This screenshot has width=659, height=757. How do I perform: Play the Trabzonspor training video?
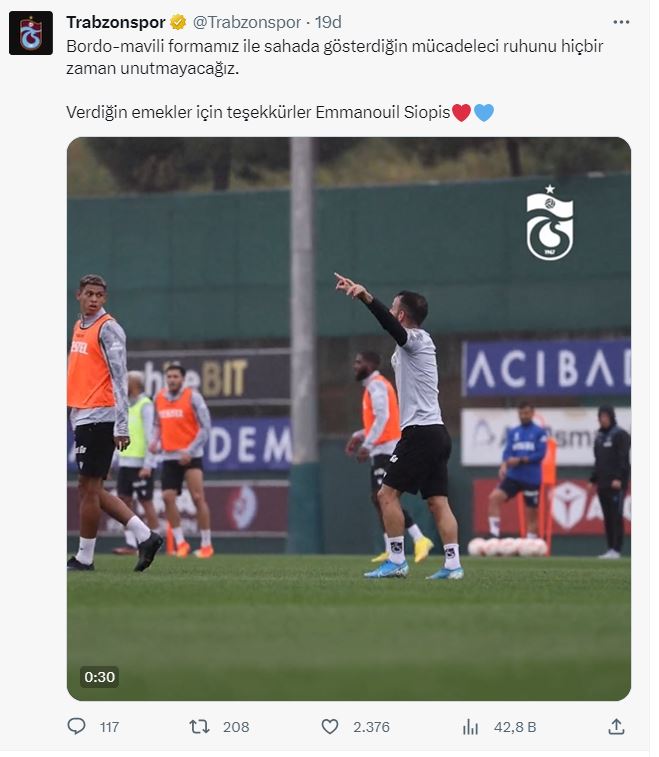348,418
